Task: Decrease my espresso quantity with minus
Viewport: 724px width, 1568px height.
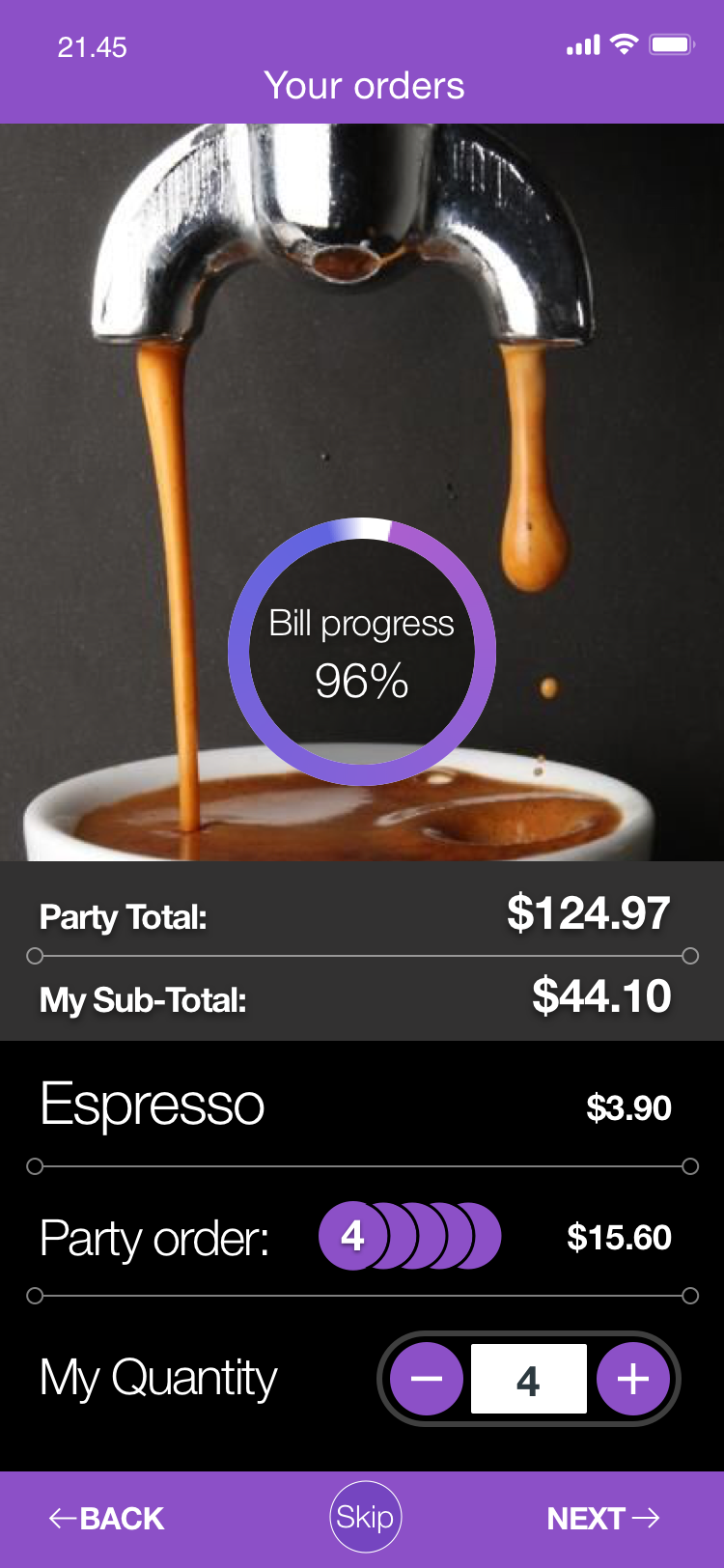Action: click(x=426, y=1379)
